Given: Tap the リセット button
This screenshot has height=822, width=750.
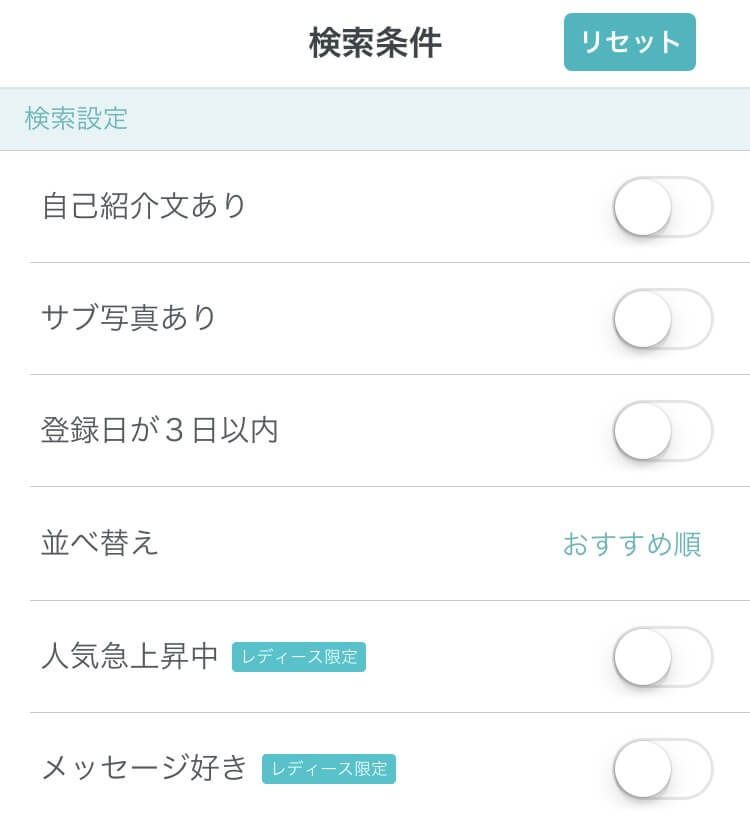Looking at the screenshot, I should pyautogui.click(x=629, y=42).
